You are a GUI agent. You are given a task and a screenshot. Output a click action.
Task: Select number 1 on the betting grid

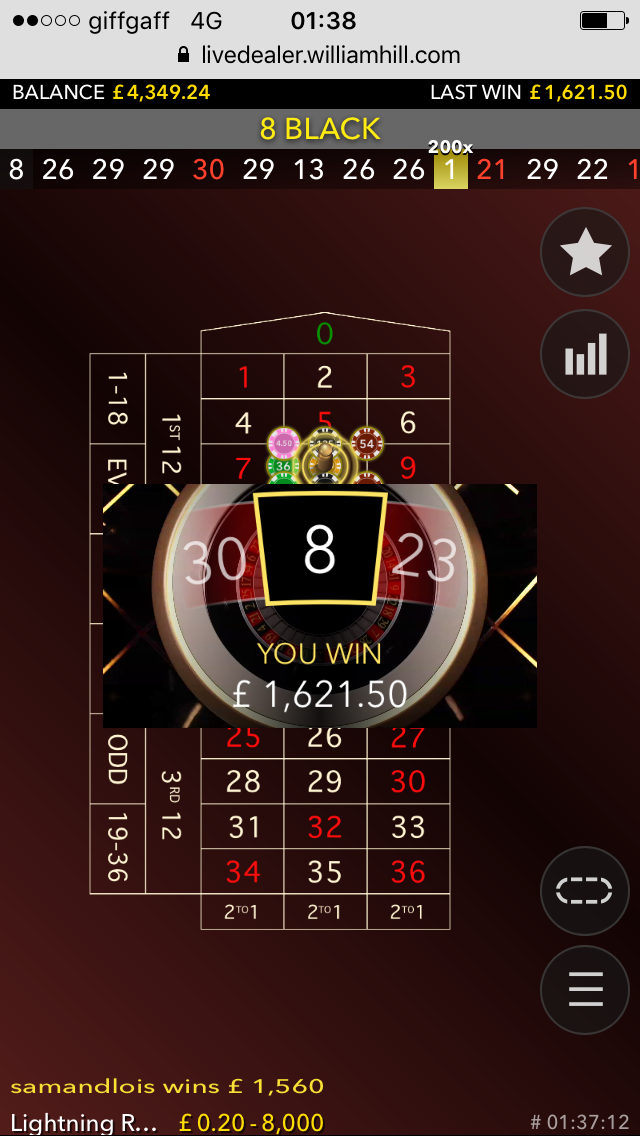click(x=243, y=377)
